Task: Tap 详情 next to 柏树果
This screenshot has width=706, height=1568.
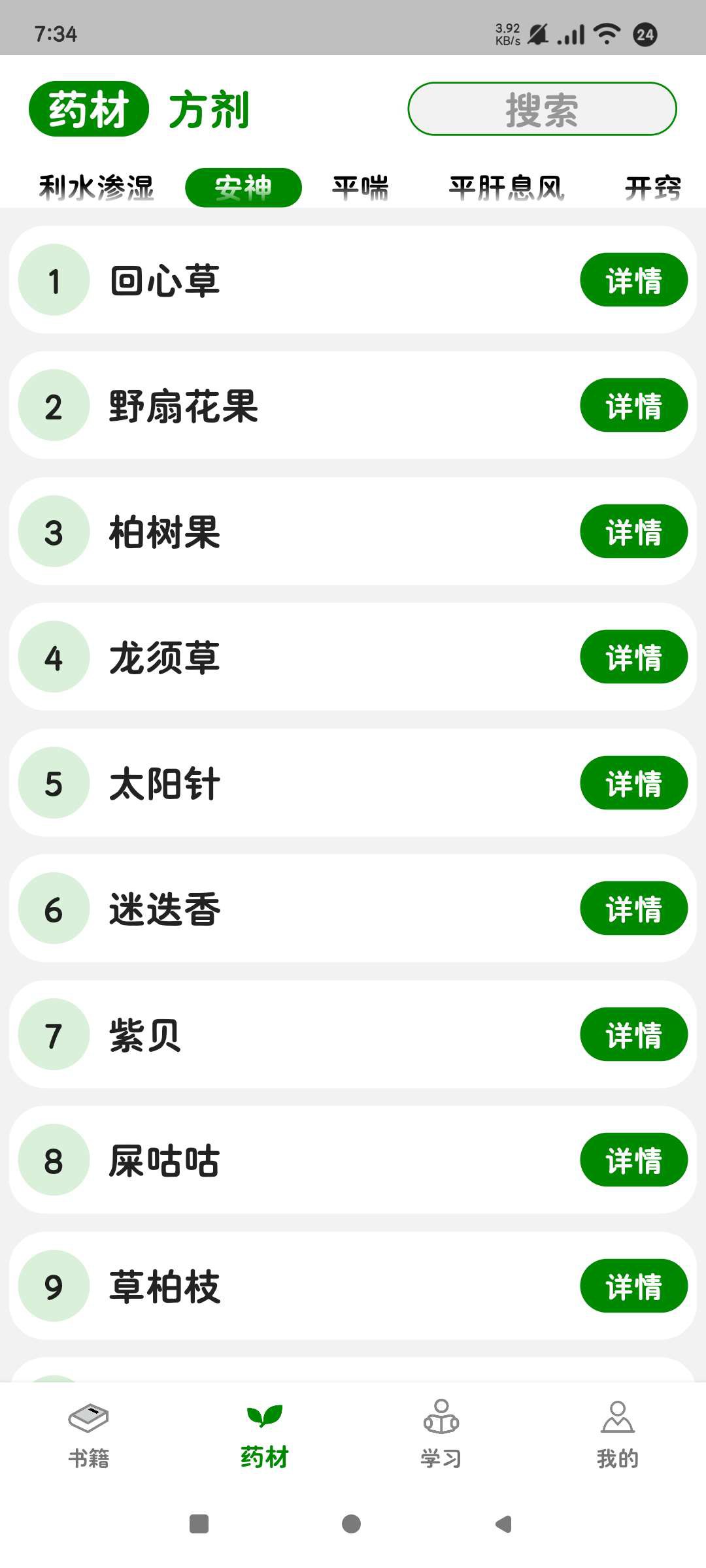Action: click(633, 532)
